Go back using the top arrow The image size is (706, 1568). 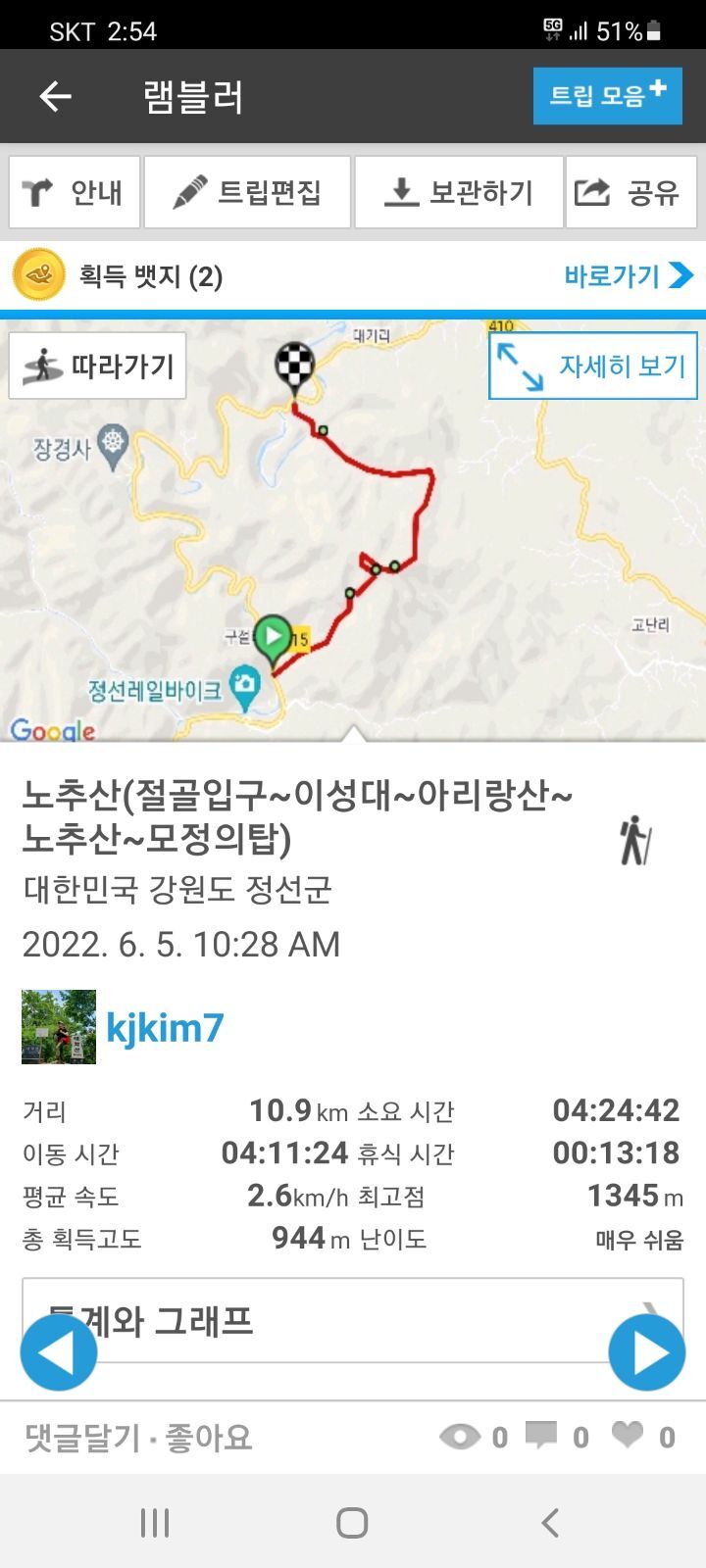(x=55, y=96)
